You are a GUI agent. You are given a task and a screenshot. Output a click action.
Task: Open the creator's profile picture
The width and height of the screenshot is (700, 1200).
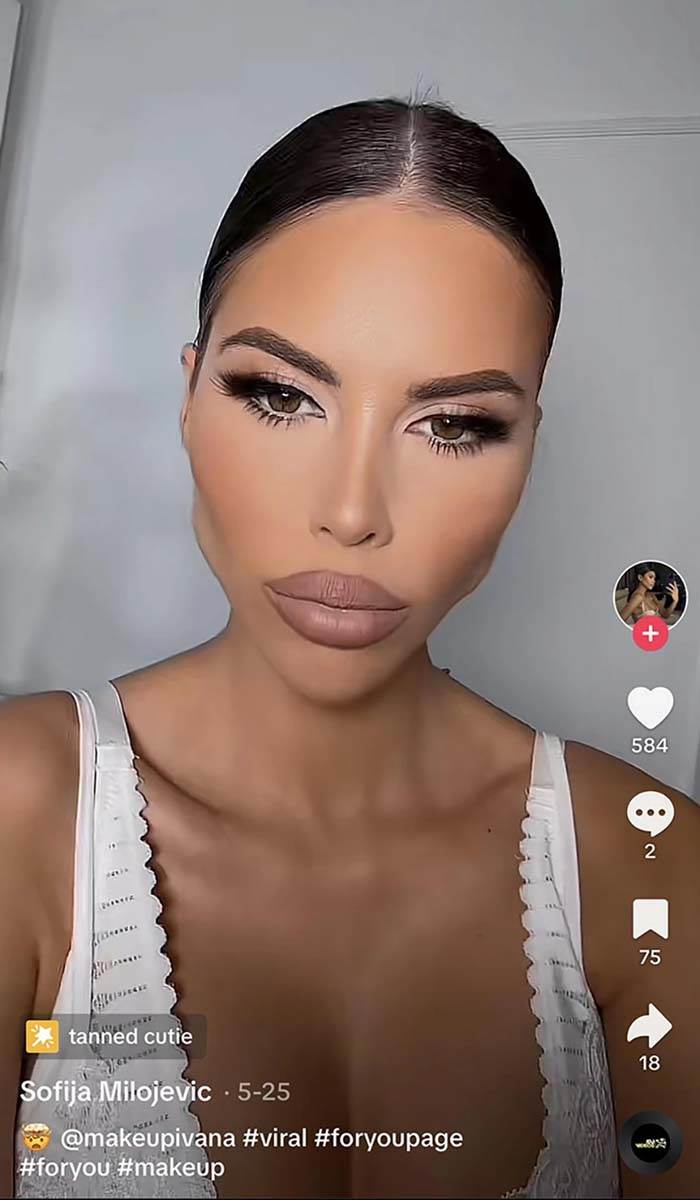point(650,593)
